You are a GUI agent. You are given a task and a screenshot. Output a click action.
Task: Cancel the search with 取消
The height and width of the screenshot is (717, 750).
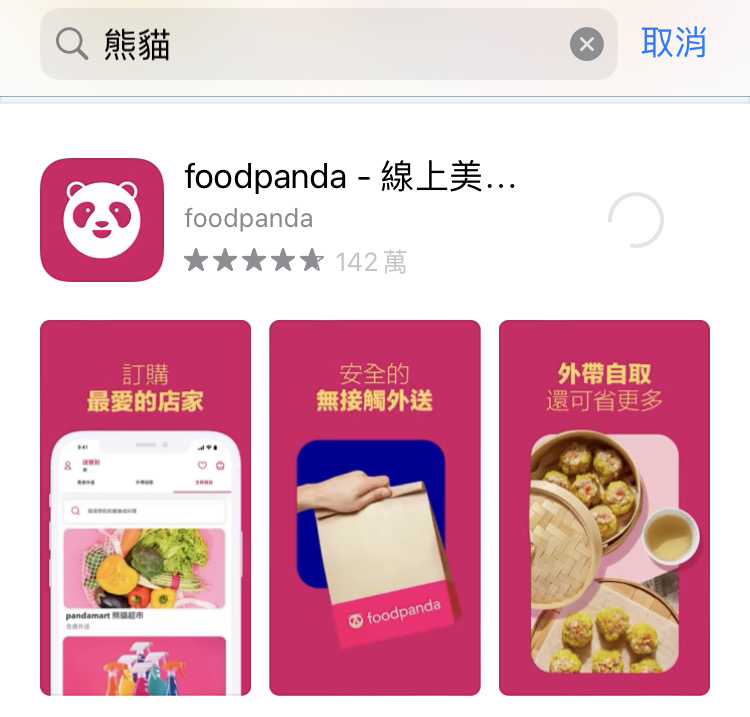click(x=674, y=43)
